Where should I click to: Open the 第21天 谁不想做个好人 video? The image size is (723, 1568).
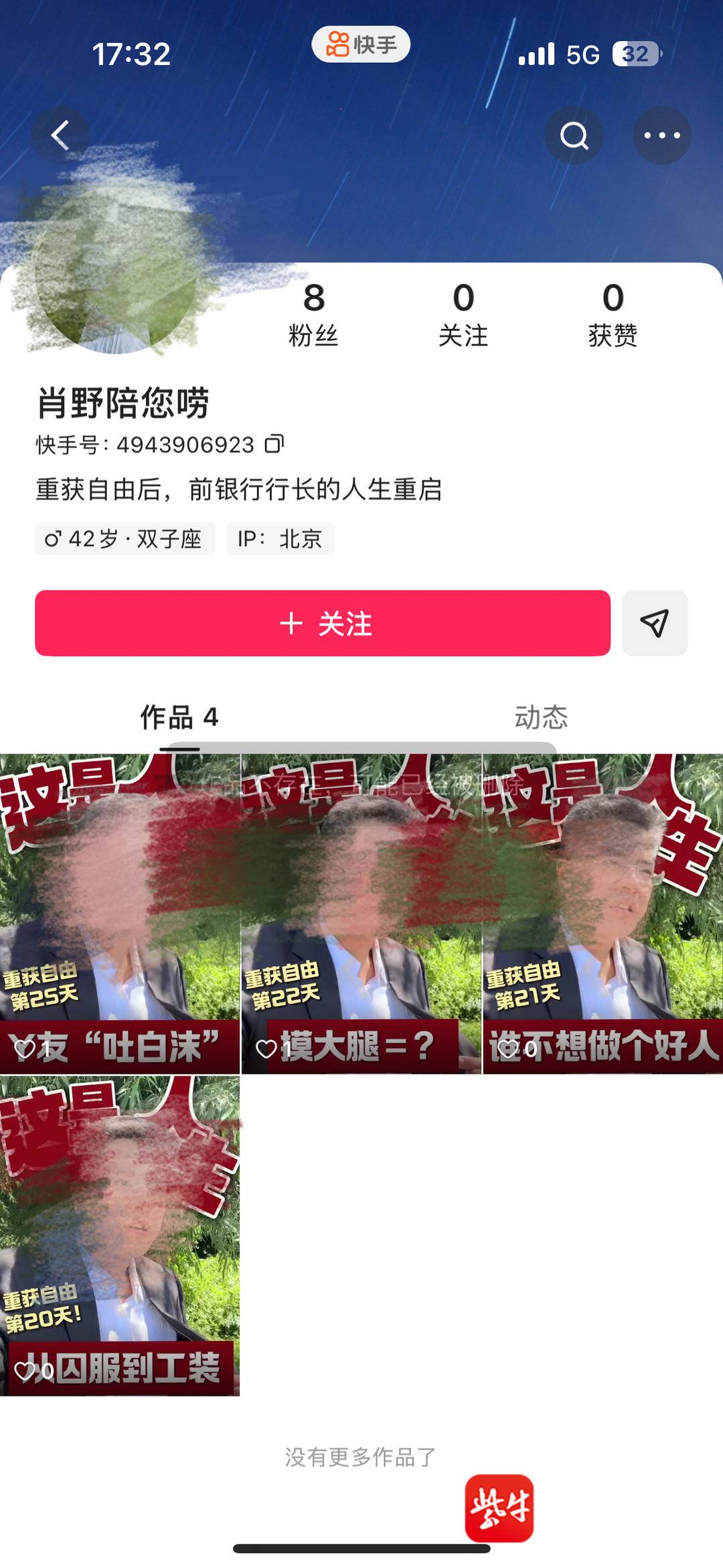602,914
